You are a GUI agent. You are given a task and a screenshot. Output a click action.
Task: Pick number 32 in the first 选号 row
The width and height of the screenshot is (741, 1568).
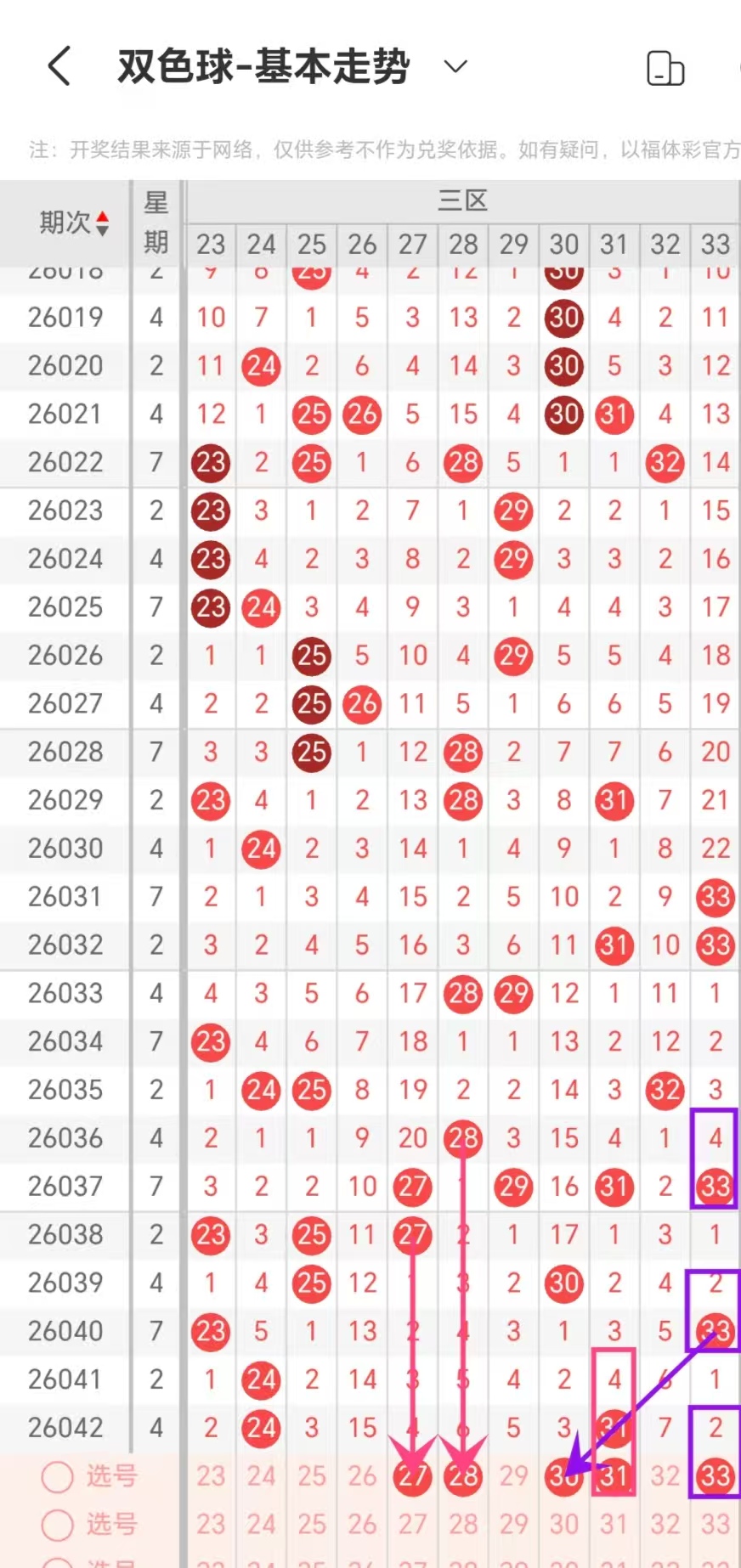coord(665,1476)
